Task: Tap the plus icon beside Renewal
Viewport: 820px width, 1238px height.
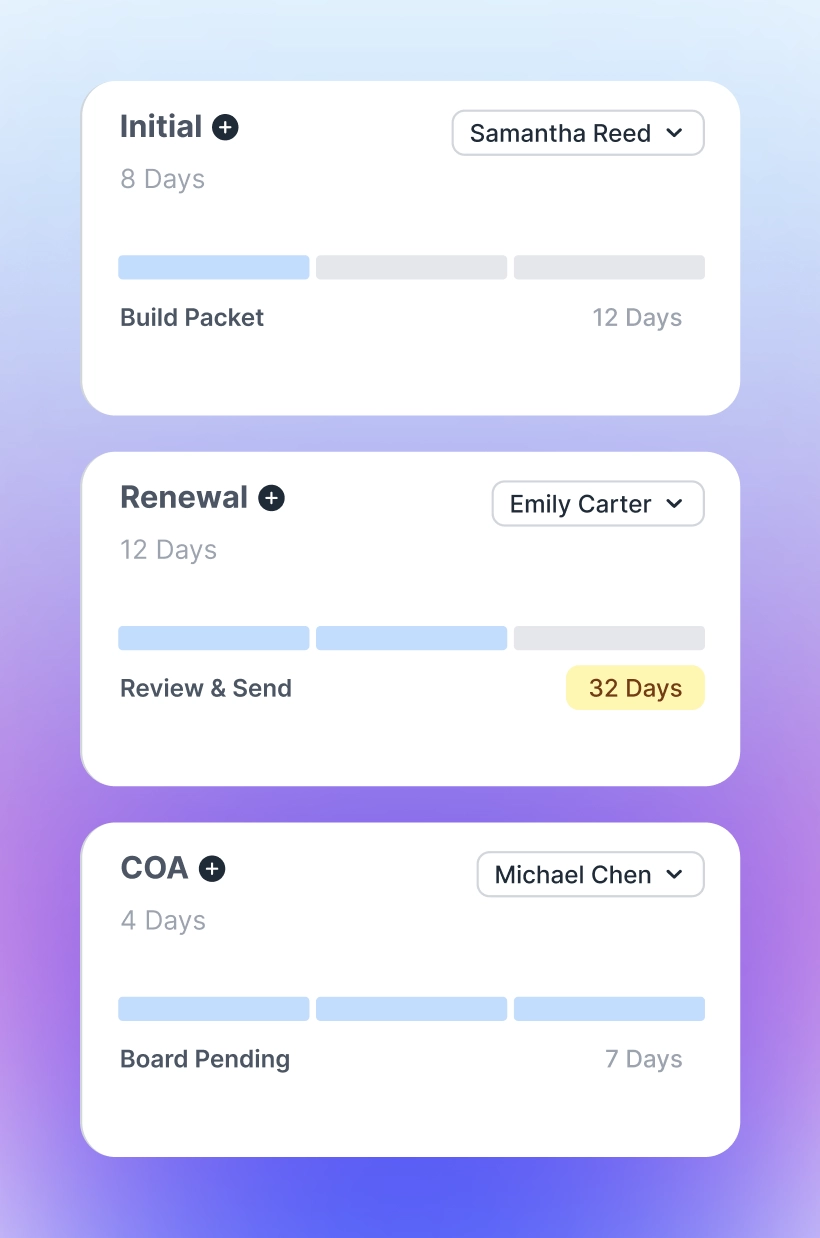Action: pyautogui.click(x=271, y=498)
